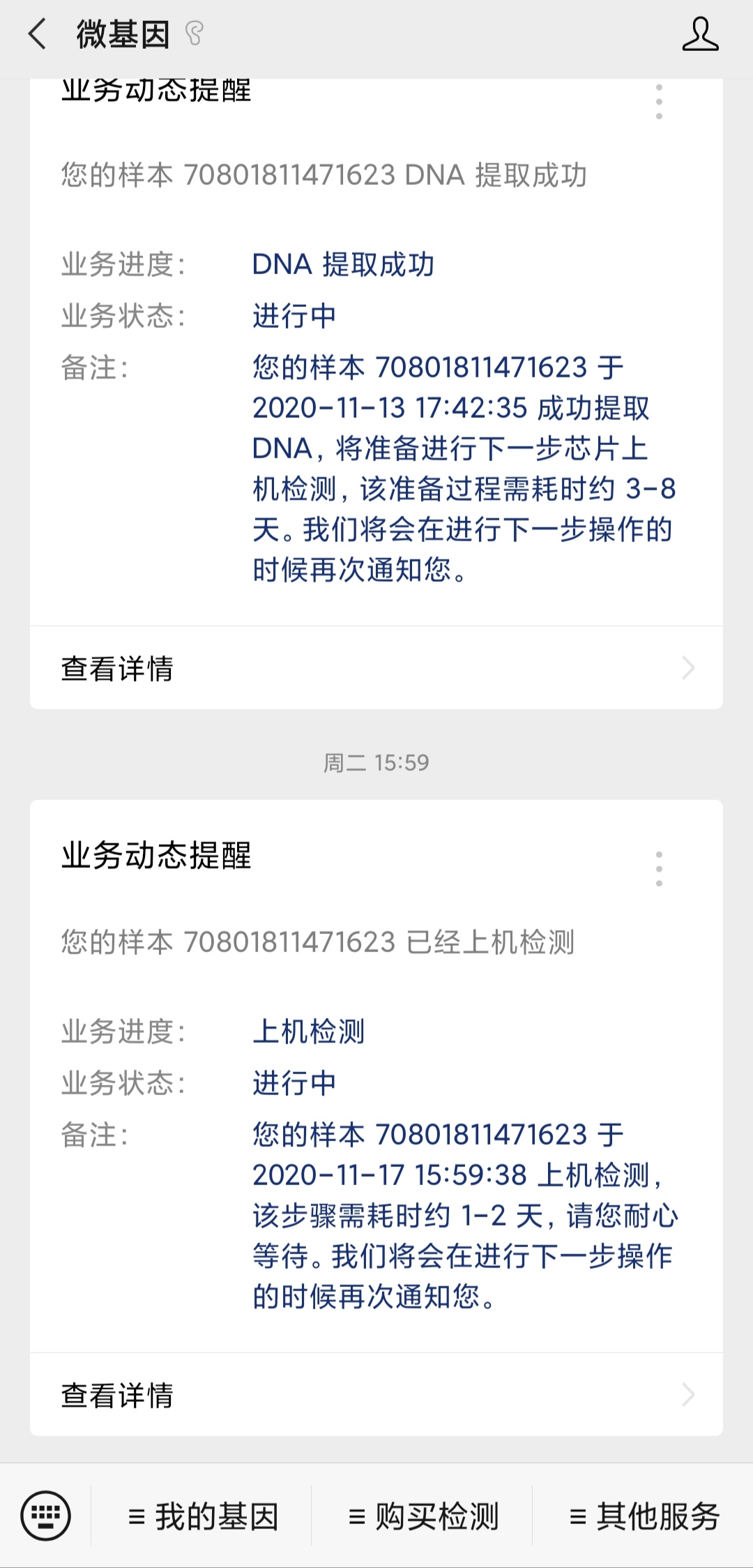
Task: Open overflow menu on 上机检测 card
Action: coord(659,868)
